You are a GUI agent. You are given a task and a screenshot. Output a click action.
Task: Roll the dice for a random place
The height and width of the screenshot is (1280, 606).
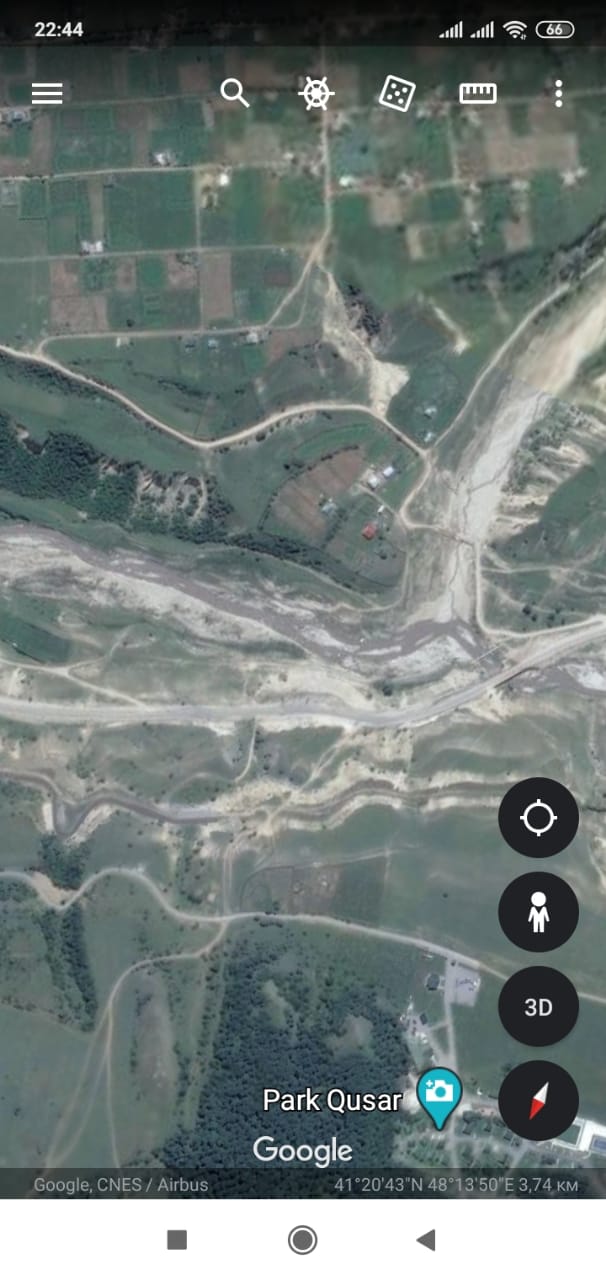tap(397, 94)
